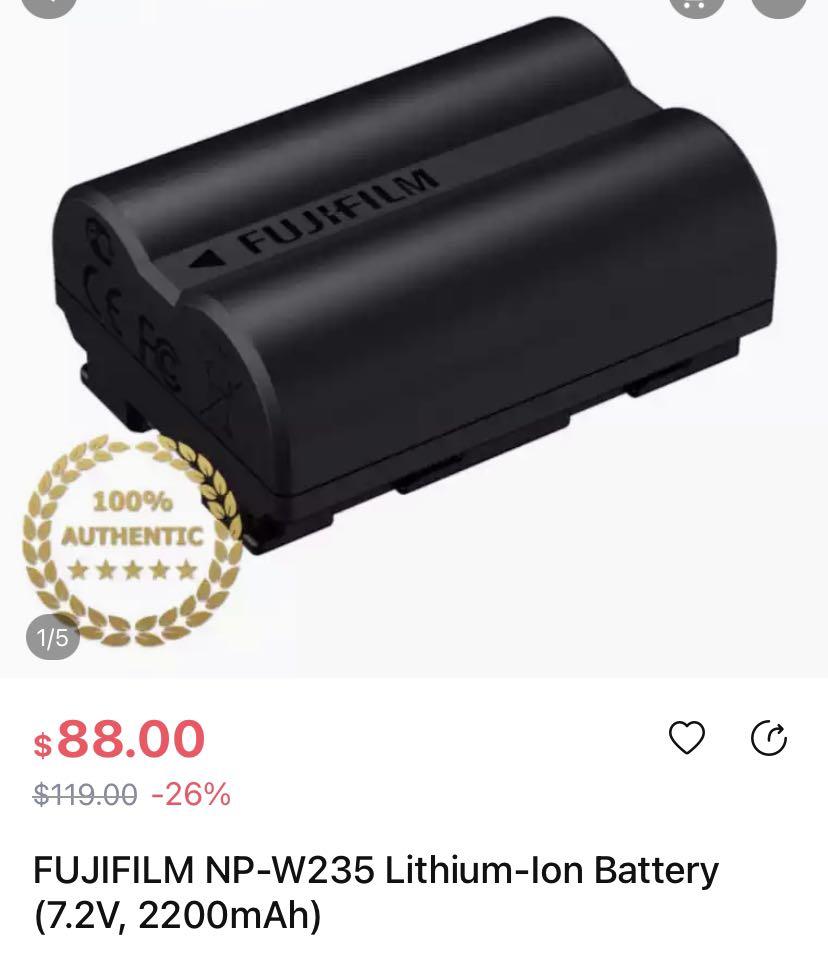Tap the image carousel indicator
Screen dimensions: 828x956
point(50,637)
